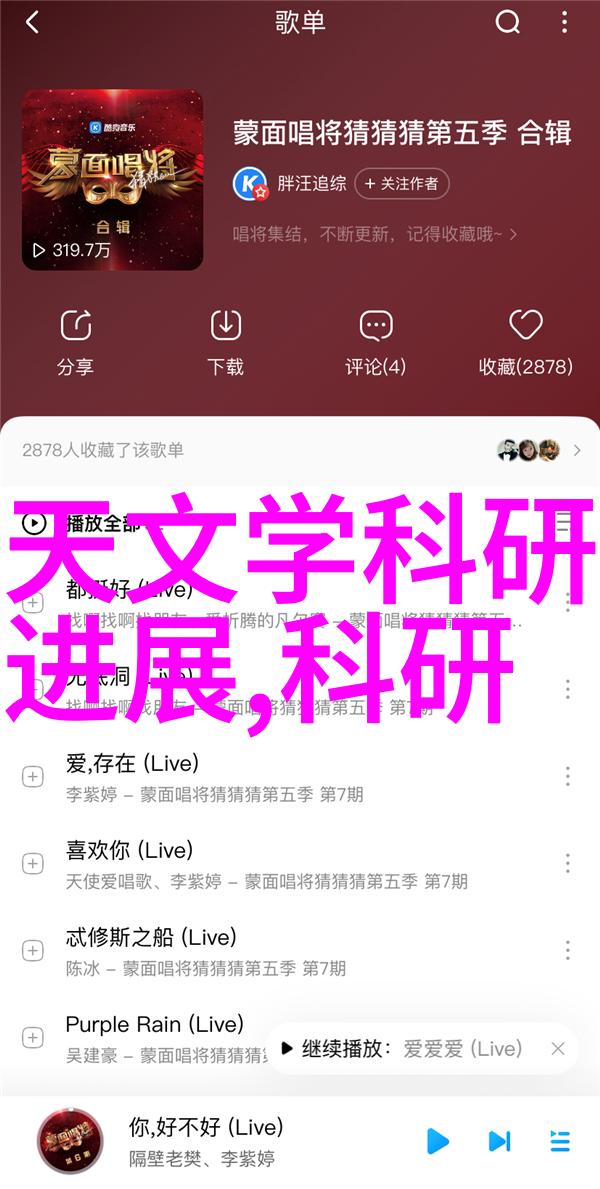View the 2878 users who saved this playlist
This screenshot has height=1189, width=600.
coord(300,450)
